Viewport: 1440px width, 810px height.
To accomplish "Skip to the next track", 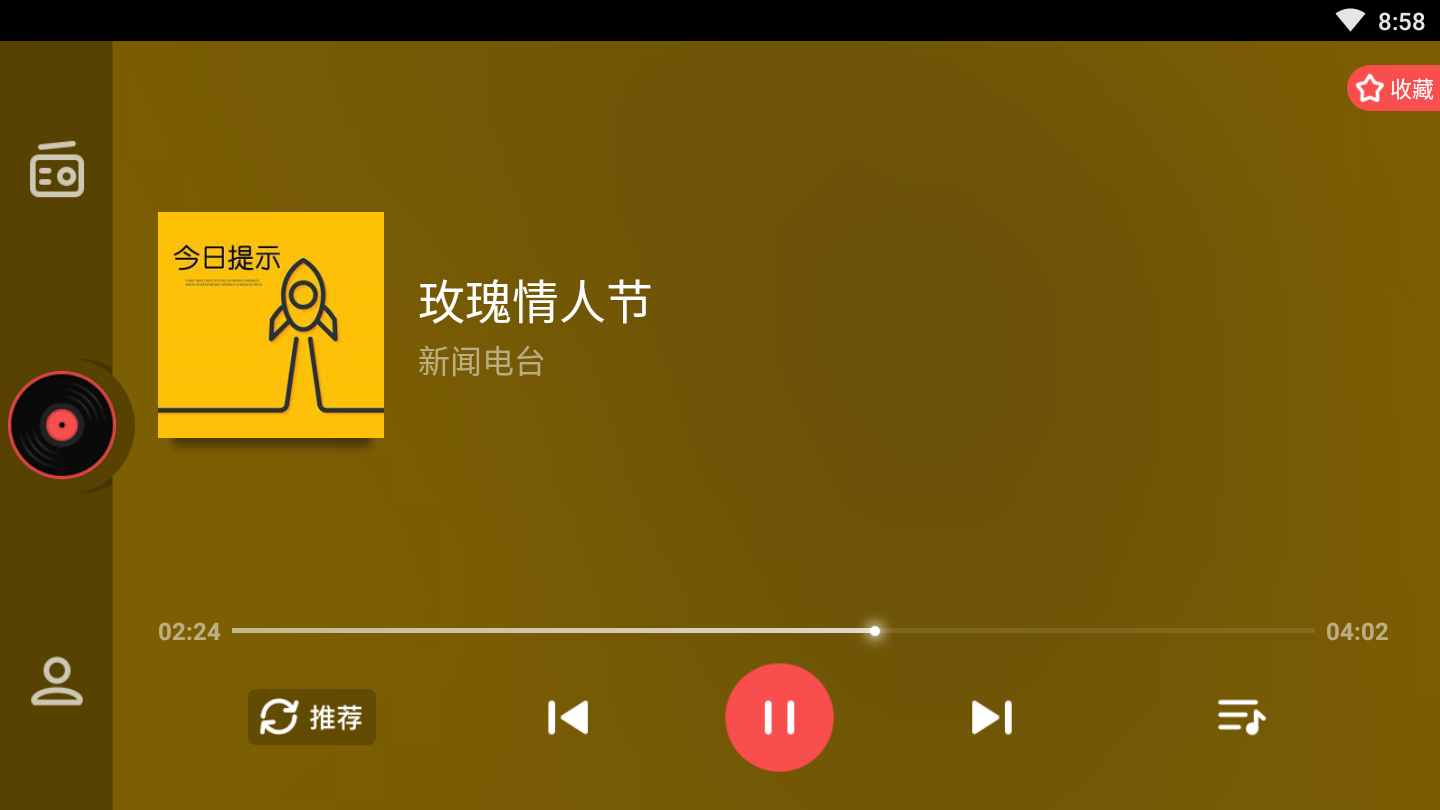I will pyautogui.click(x=991, y=717).
